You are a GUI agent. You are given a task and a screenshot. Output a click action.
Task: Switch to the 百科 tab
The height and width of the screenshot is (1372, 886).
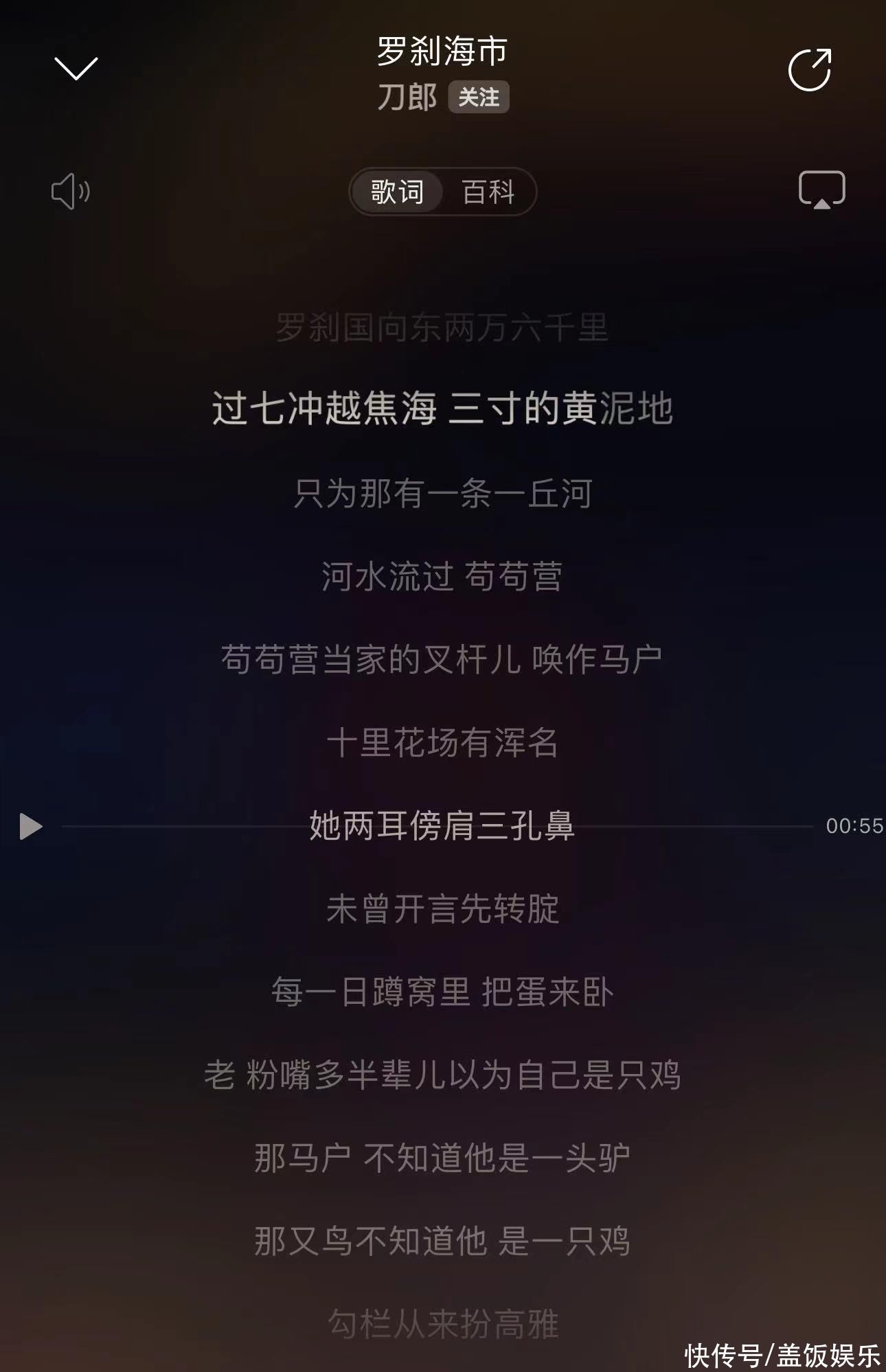click(488, 192)
